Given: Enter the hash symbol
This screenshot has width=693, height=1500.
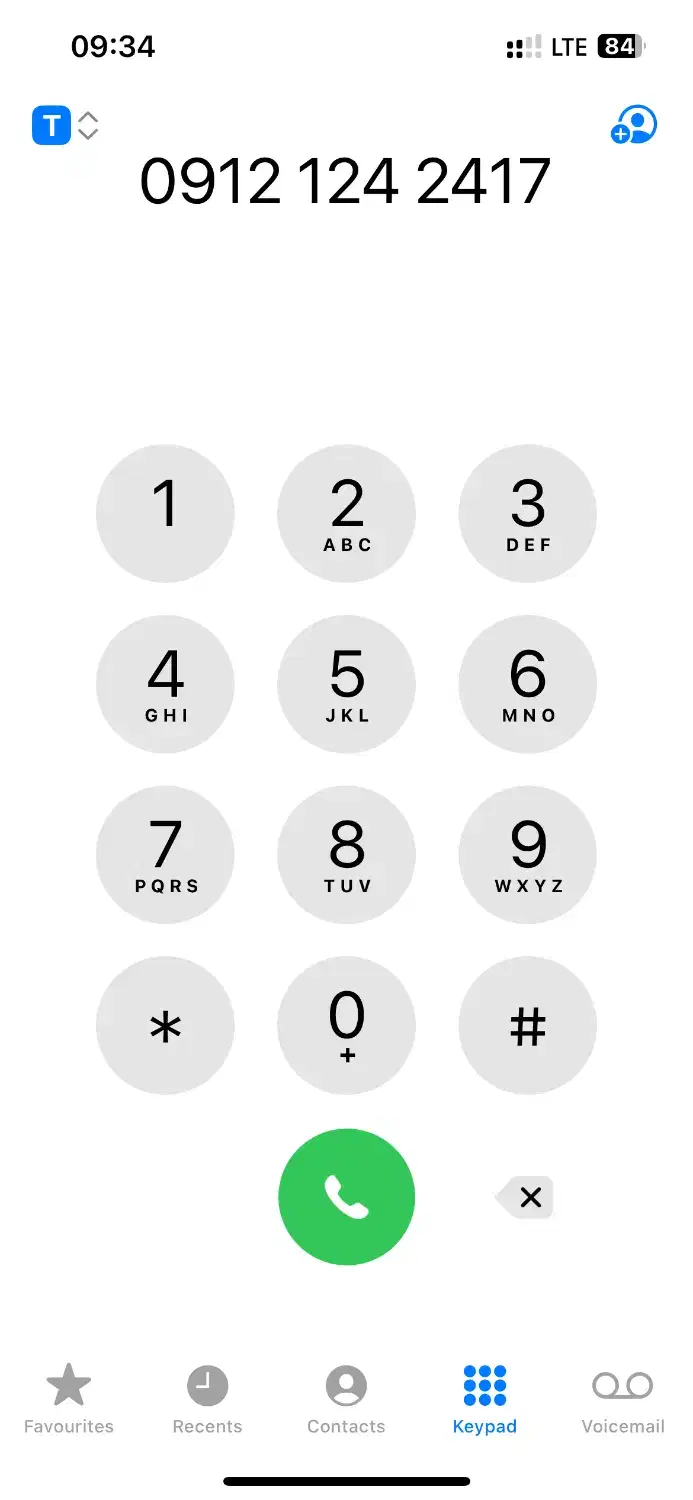Looking at the screenshot, I should (x=527, y=1026).
